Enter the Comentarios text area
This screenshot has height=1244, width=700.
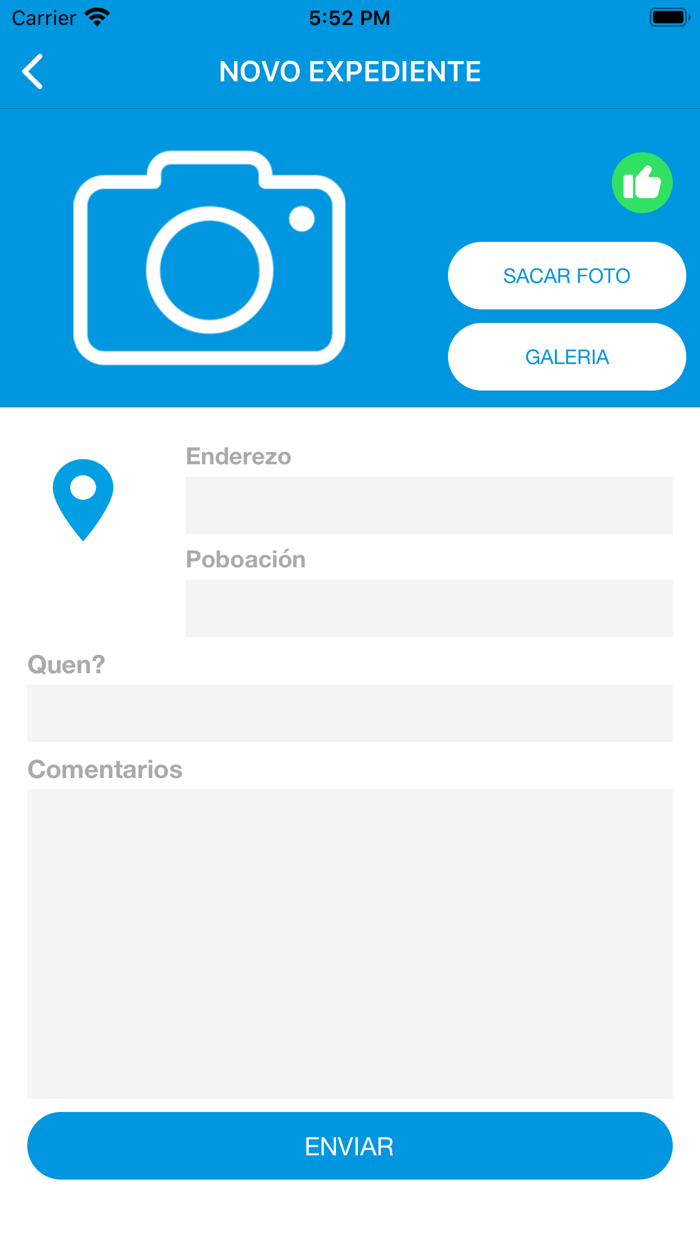coord(349,943)
